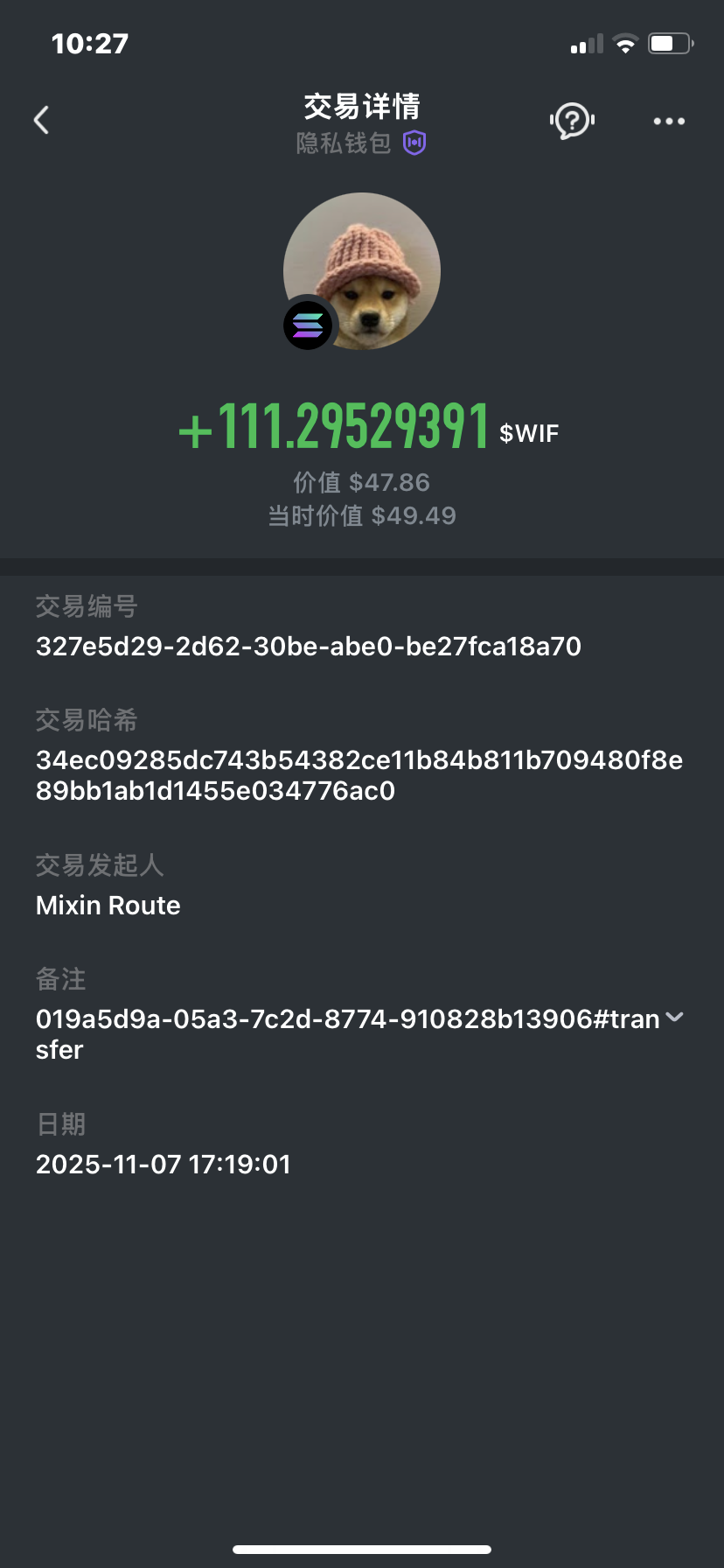The height and width of the screenshot is (1568, 724).
Task: Tap the back arrow to exit transaction details
Action: click(40, 120)
